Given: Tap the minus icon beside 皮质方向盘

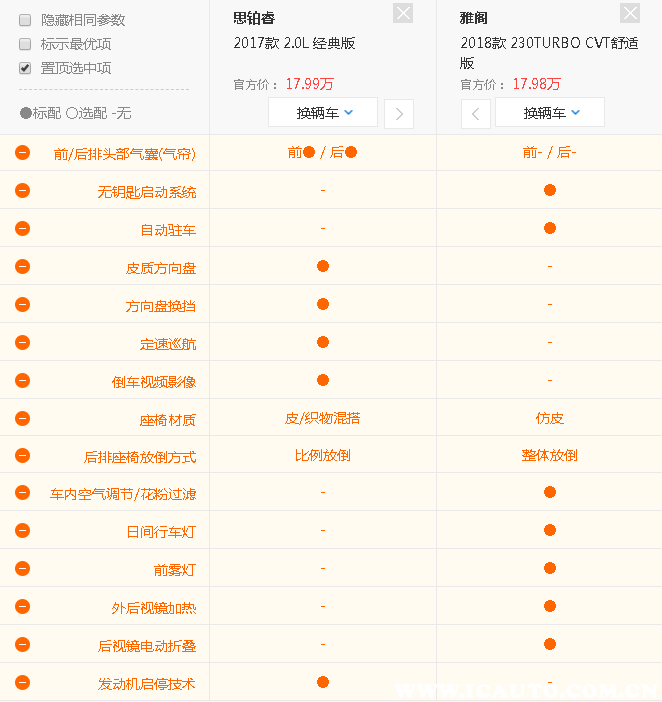Looking at the screenshot, I should 23,266.
